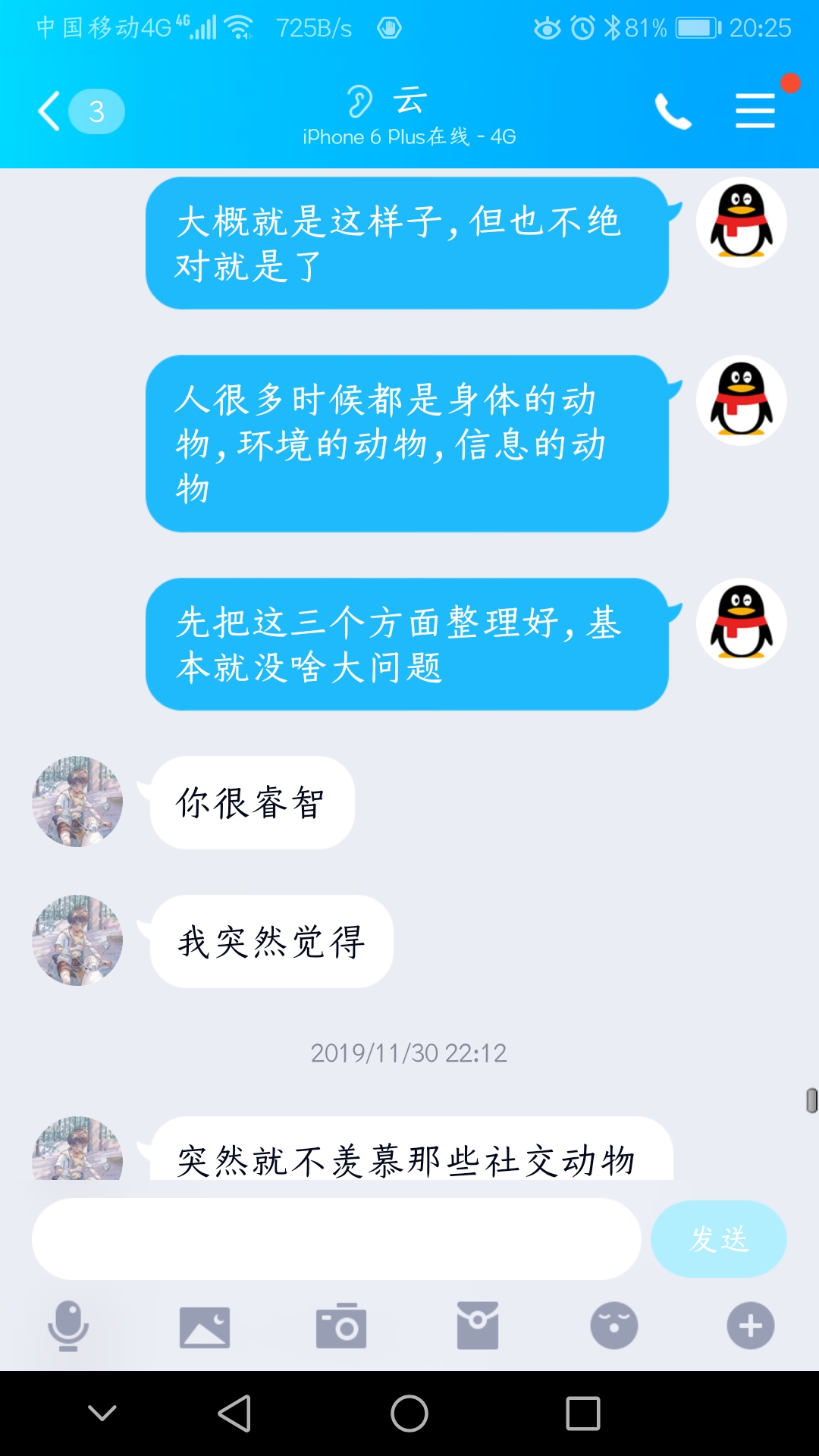Open the chat settings menu
This screenshot has width=819, height=1456.
tap(755, 111)
